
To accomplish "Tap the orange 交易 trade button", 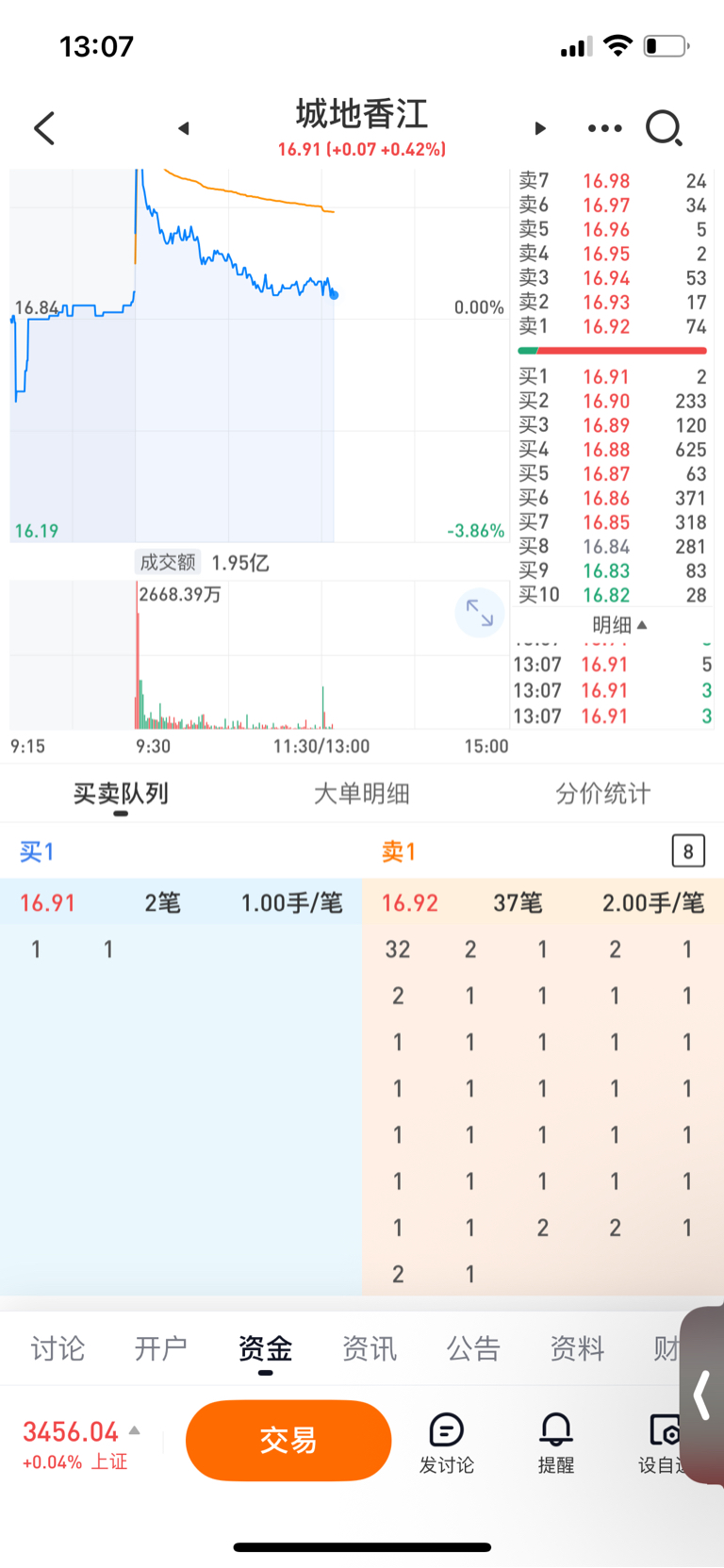I will tap(288, 1441).
